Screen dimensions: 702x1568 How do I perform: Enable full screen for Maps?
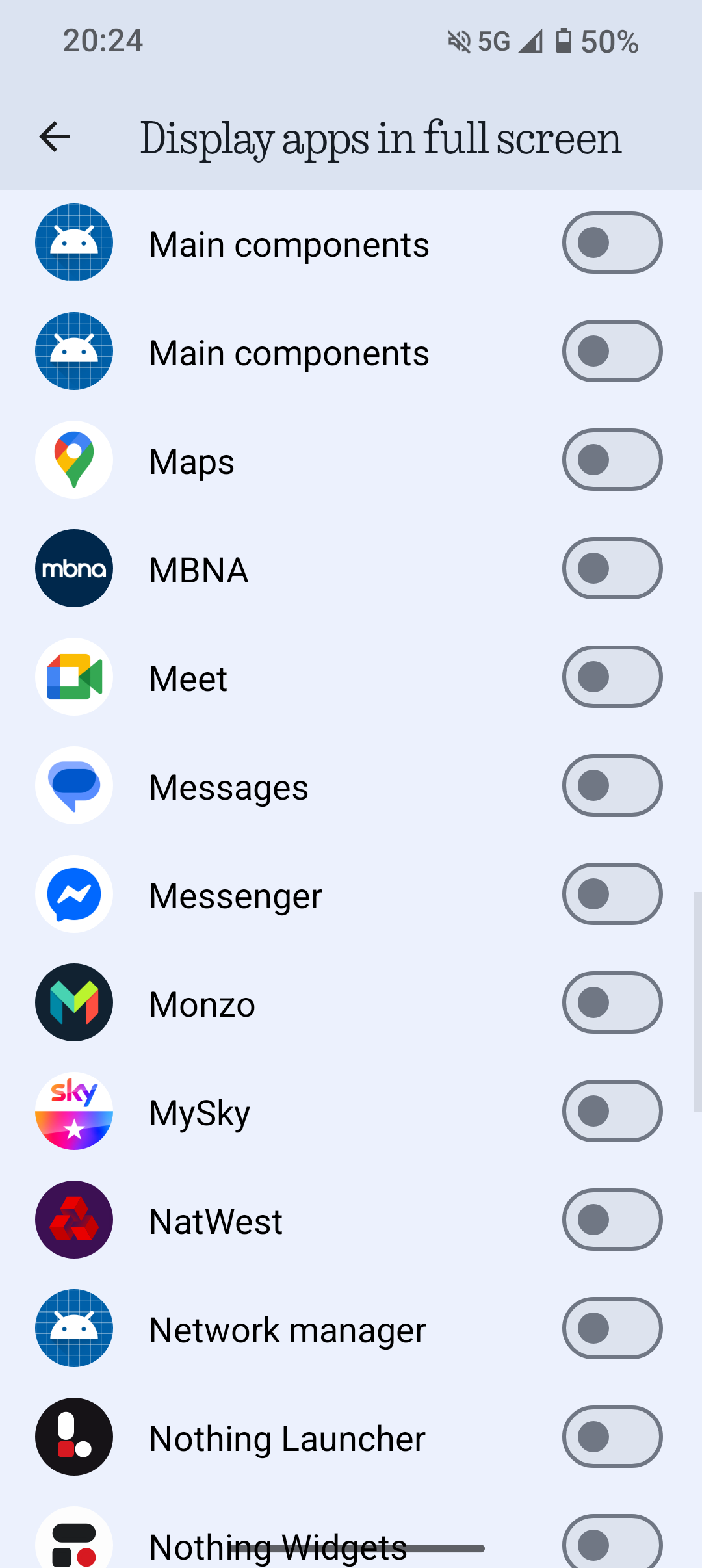(x=612, y=460)
